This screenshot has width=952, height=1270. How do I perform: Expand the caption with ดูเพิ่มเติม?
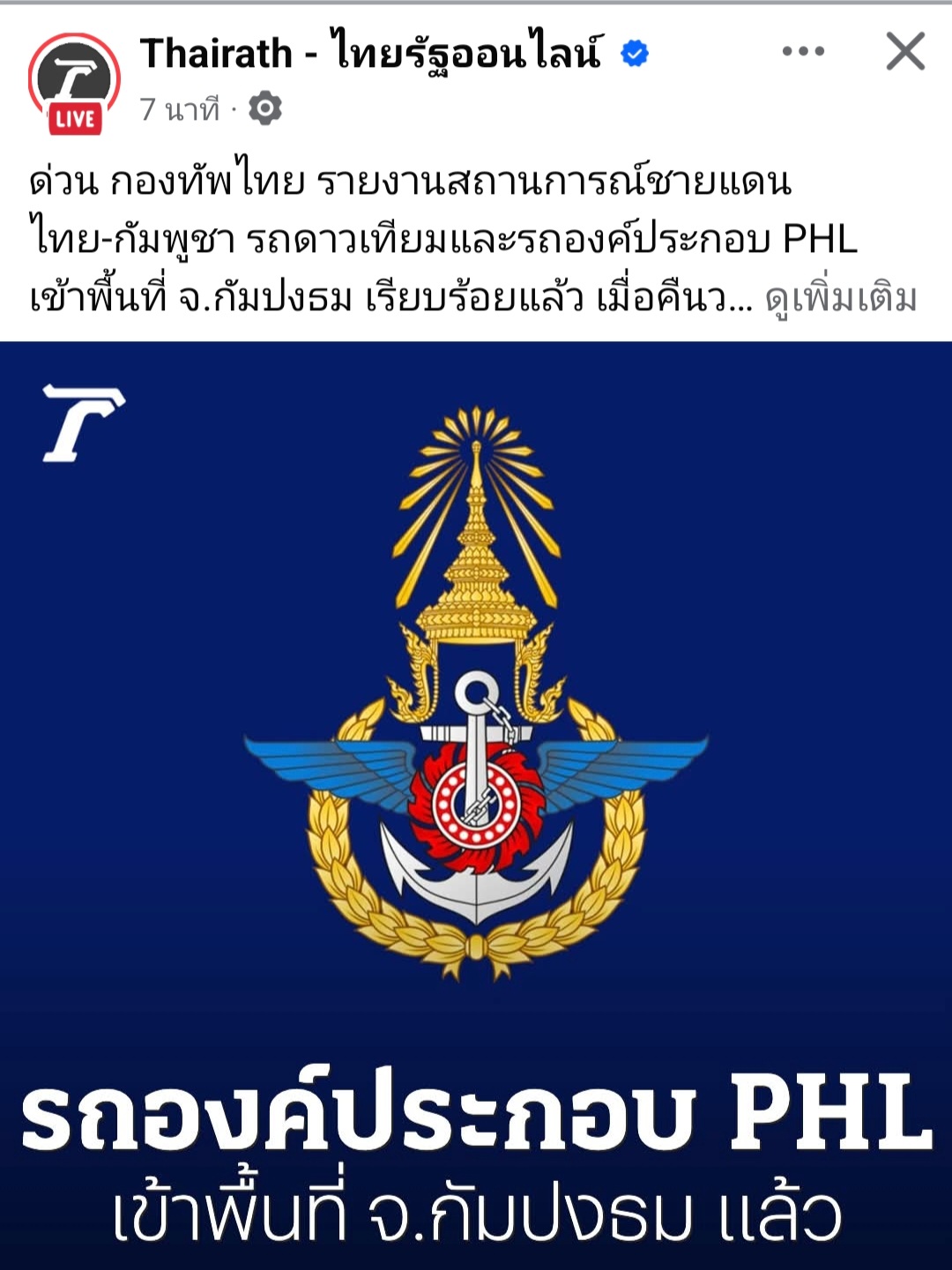[840, 299]
